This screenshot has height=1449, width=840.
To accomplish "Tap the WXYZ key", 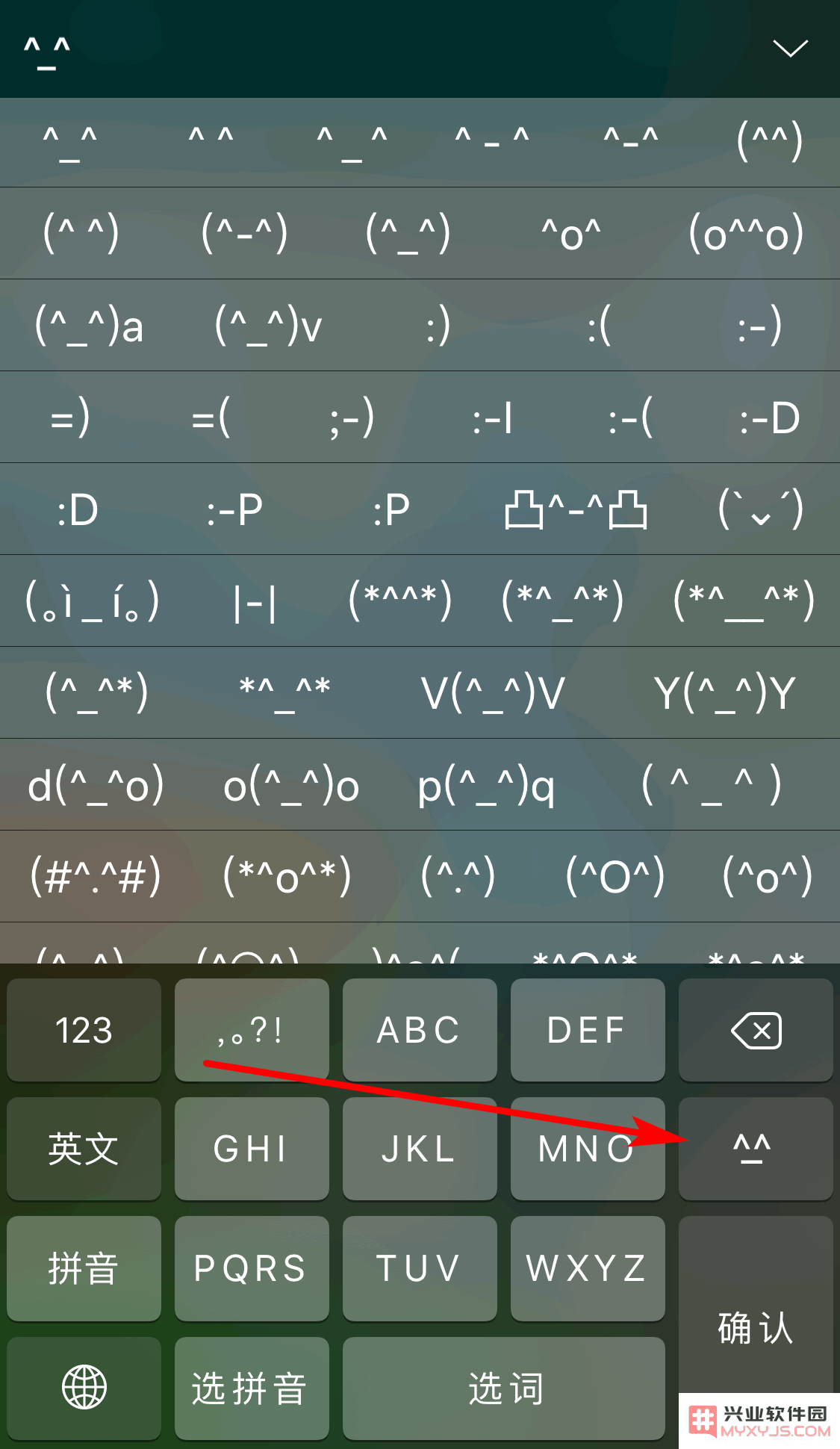I will (x=587, y=1268).
